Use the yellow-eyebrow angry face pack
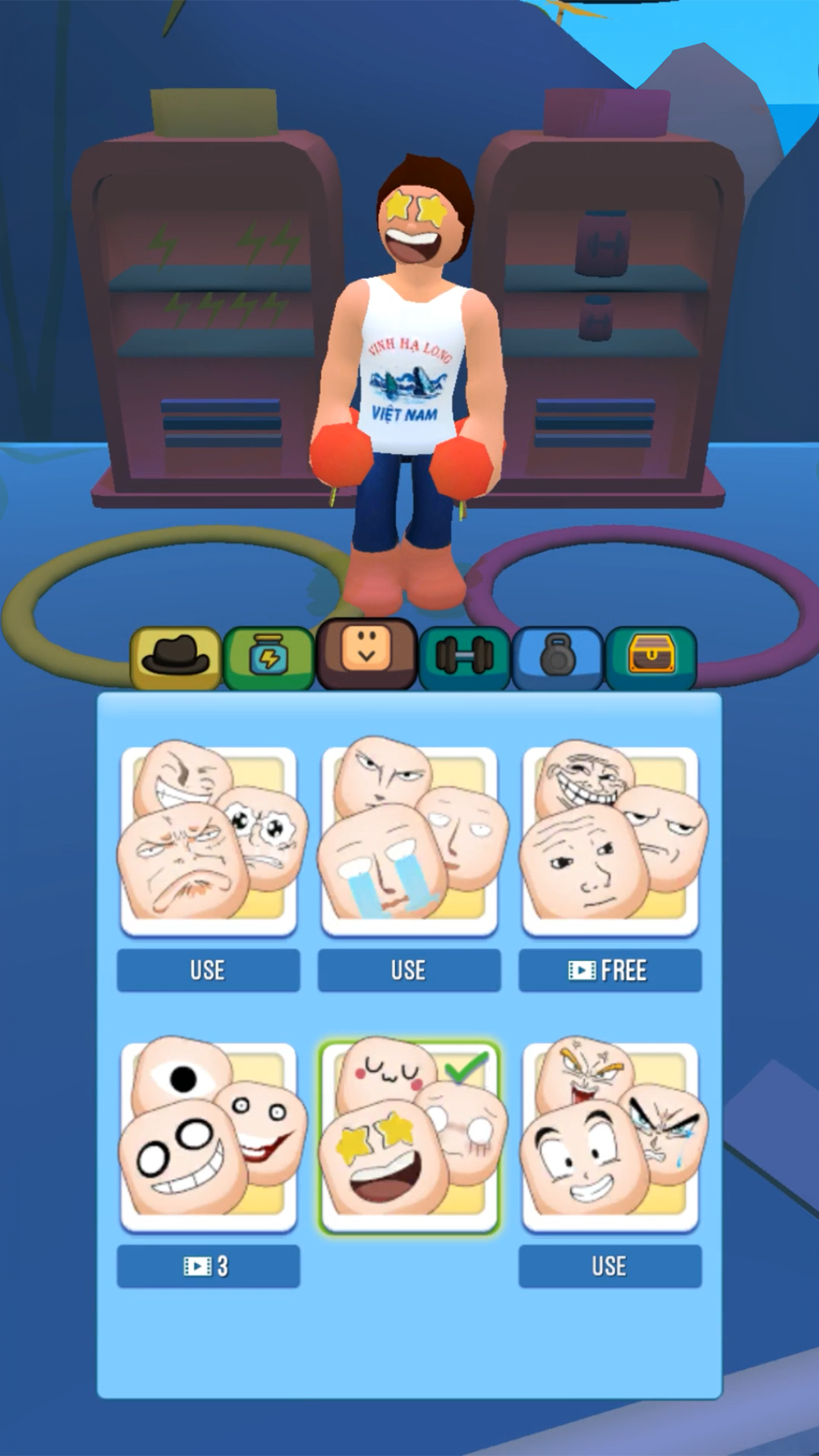 tap(610, 1266)
